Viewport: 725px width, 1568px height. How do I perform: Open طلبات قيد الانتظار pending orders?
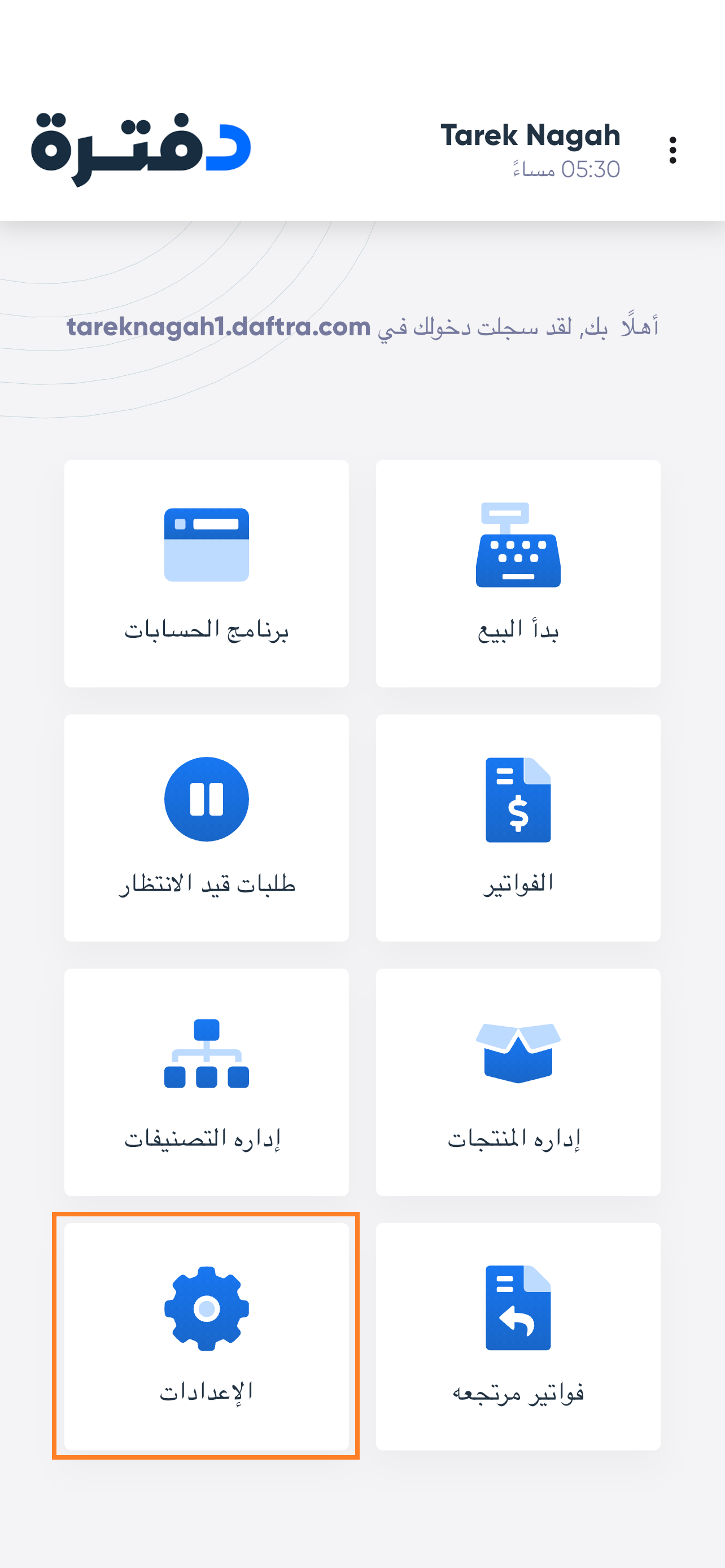[x=206, y=828]
